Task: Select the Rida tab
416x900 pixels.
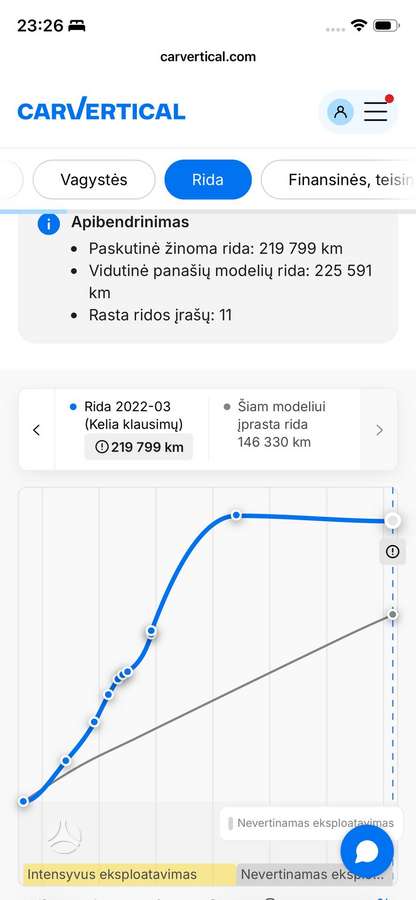Action: 208,180
